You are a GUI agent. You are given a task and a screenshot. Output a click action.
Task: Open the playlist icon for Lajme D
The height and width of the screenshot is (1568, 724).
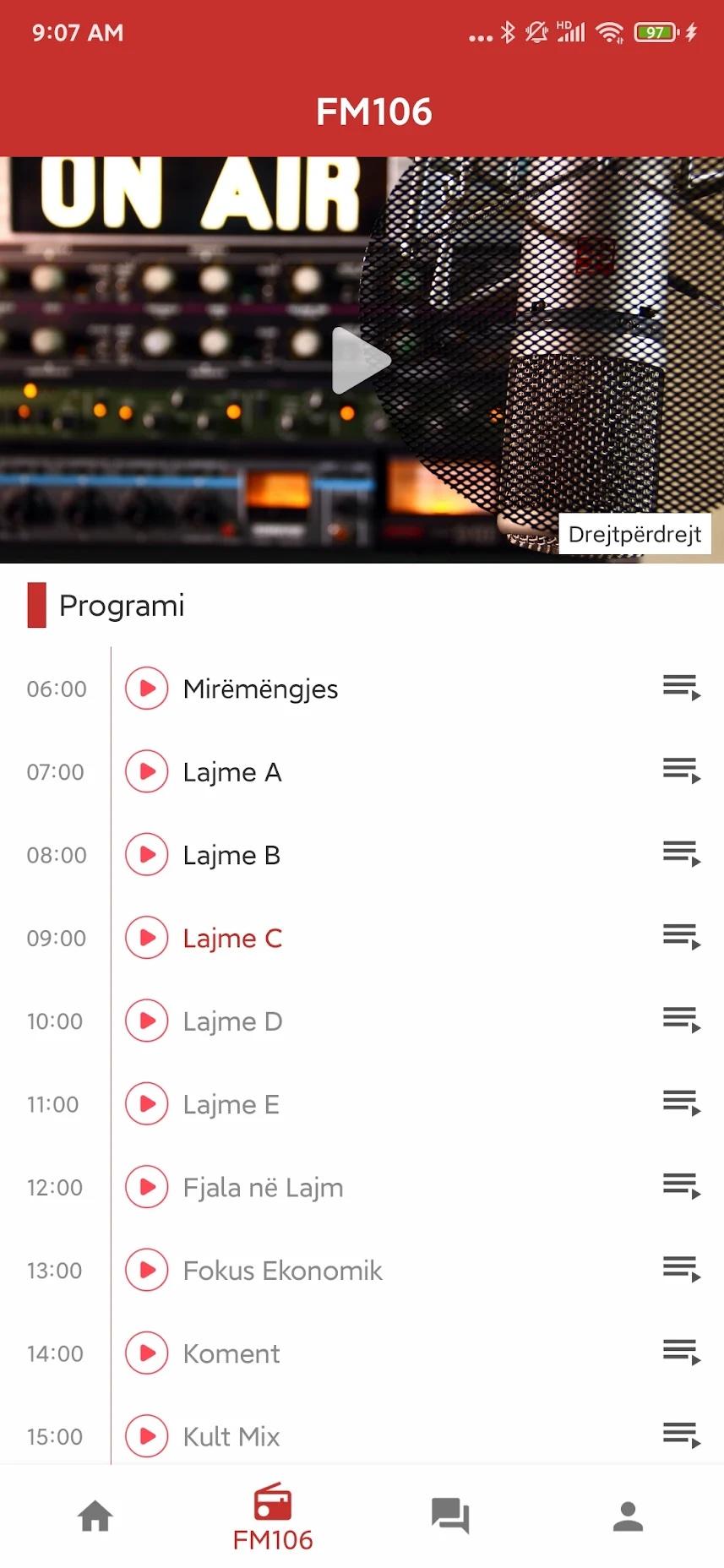click(682, 1021)
